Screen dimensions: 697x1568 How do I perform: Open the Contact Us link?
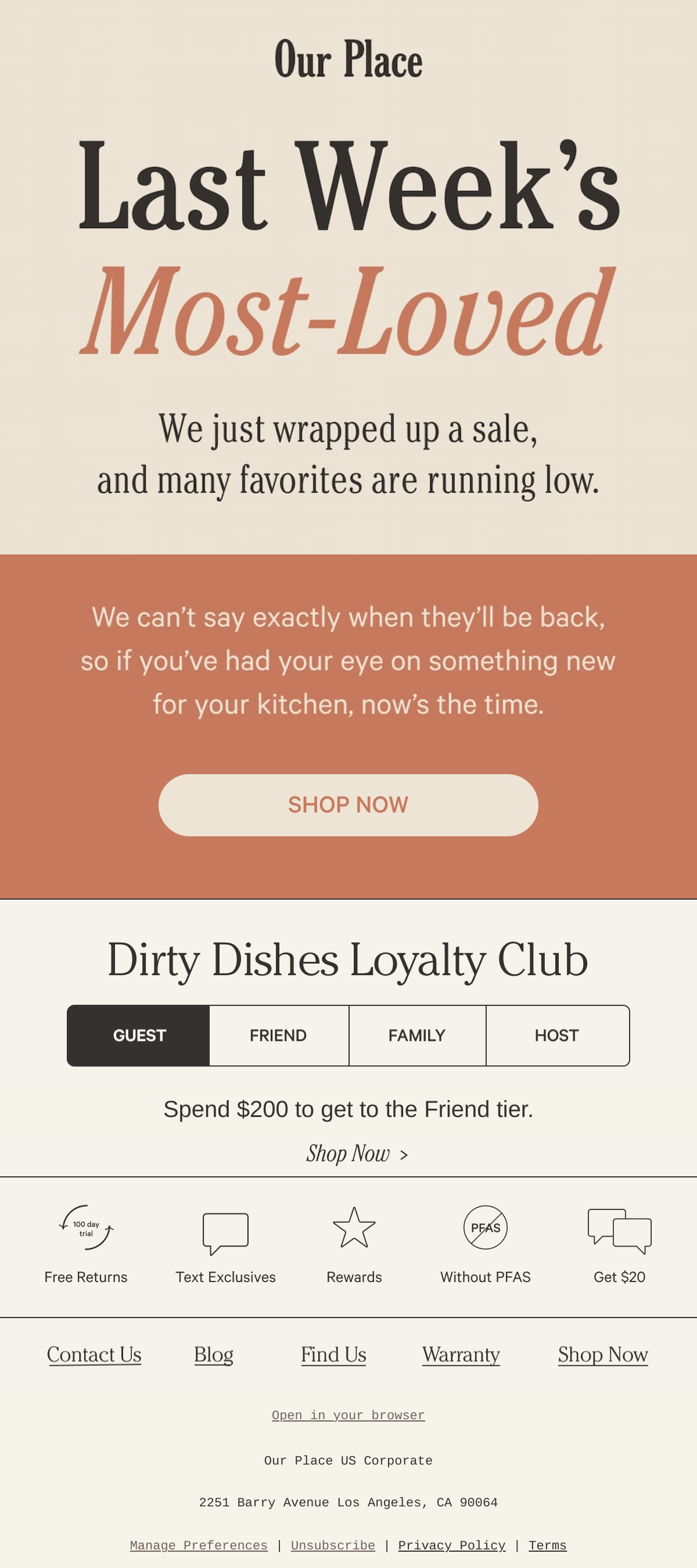[94, 1354]
